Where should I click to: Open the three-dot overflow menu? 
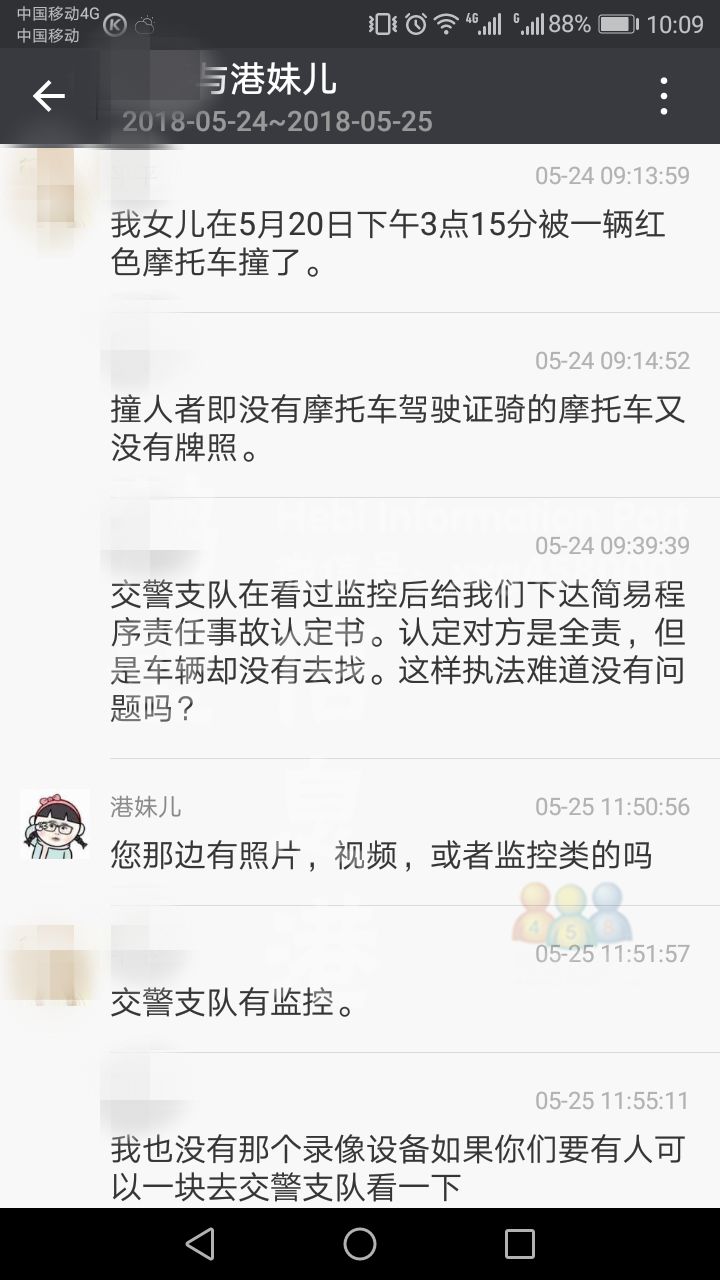664,96
